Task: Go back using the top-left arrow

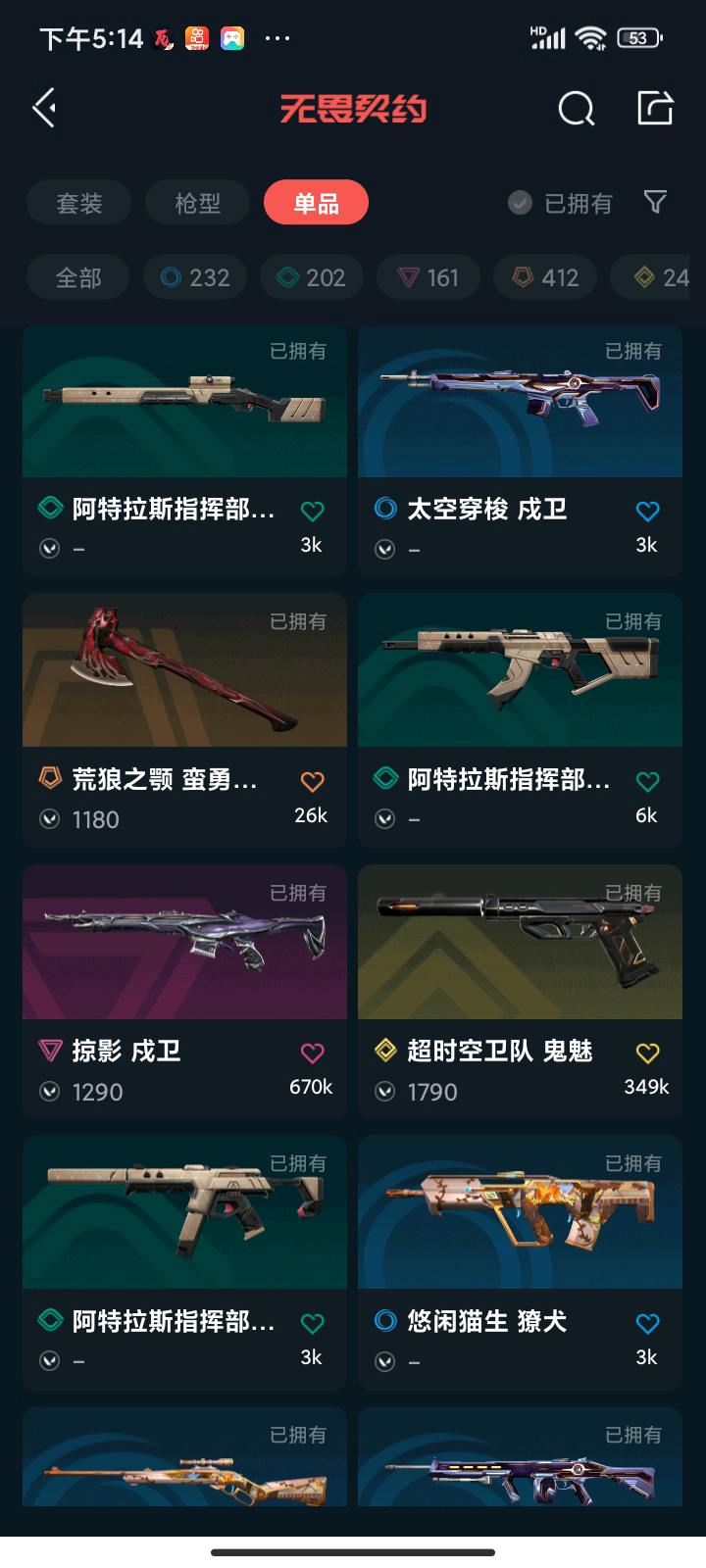Action: 45,108
